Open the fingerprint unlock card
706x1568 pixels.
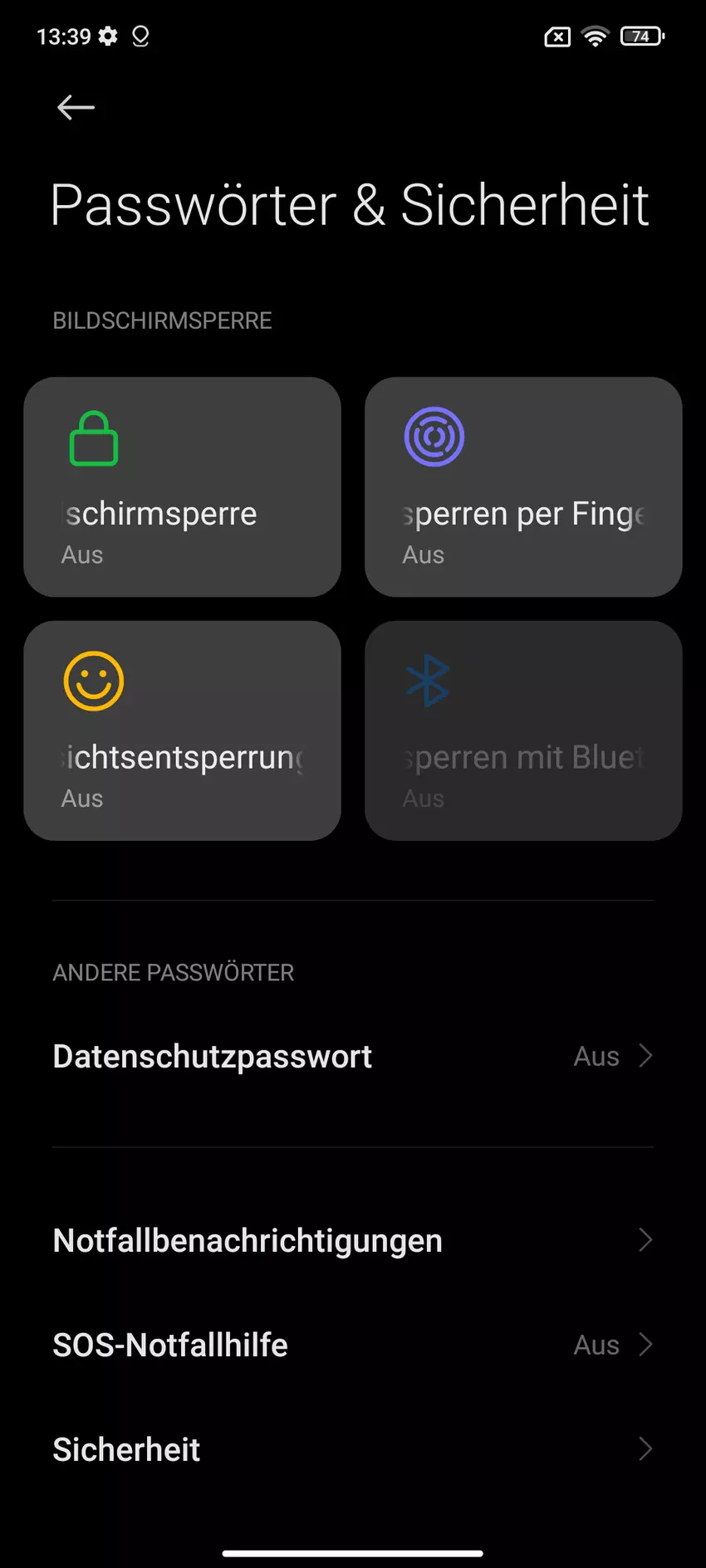point(523,486)
